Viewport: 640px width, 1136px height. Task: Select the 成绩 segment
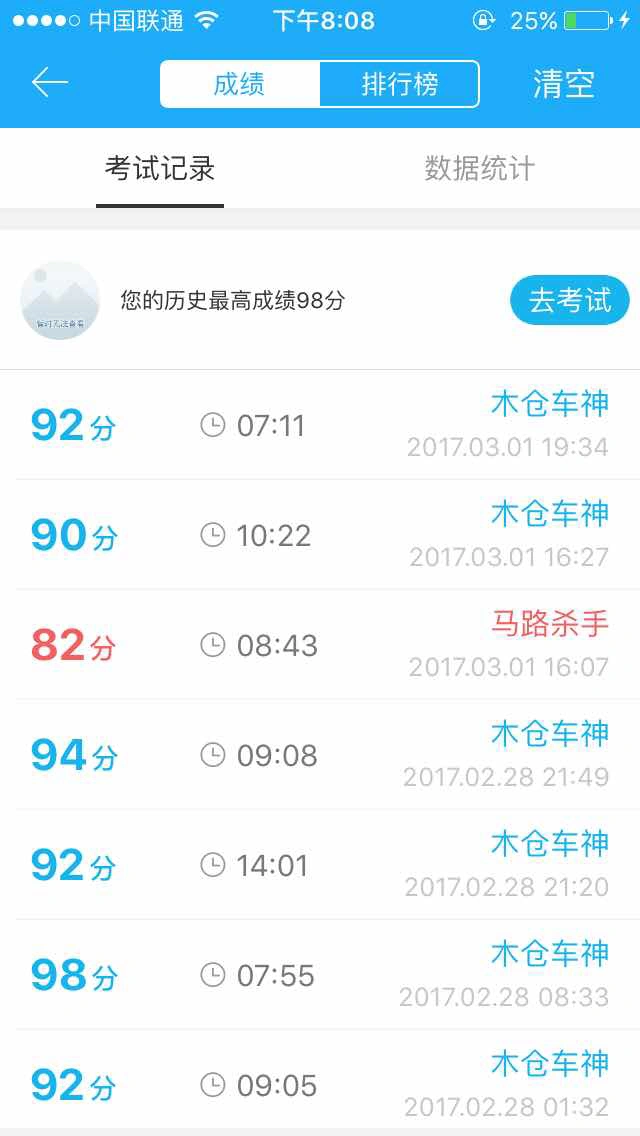[x=240, y=84]
